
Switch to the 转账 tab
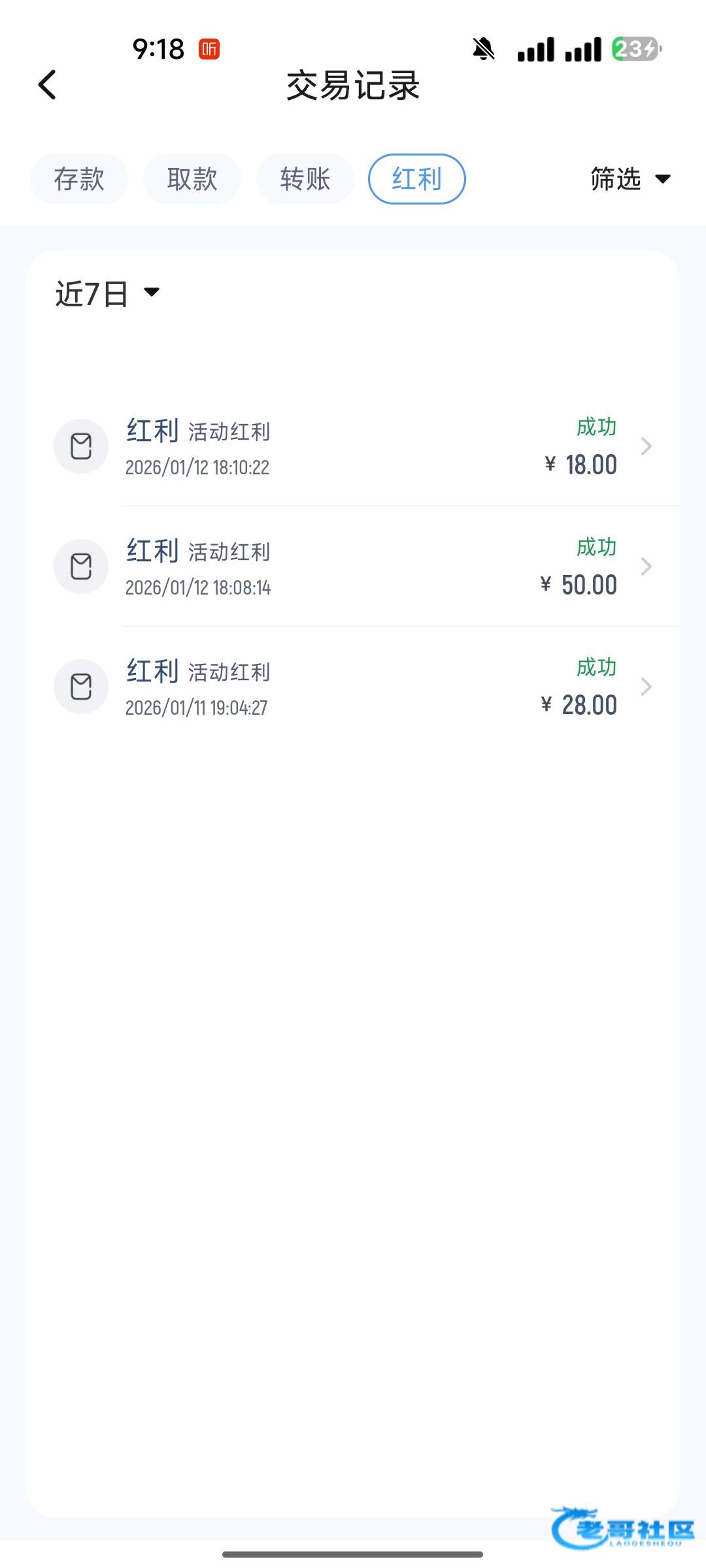pos(305,179)
